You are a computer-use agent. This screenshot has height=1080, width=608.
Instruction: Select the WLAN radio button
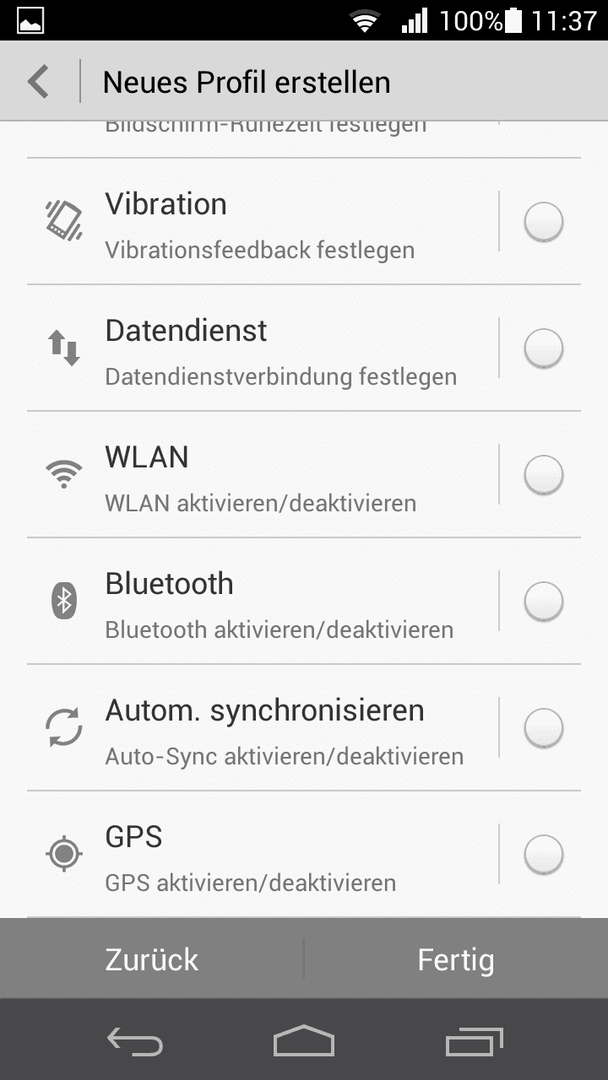[x=543, y=475]
